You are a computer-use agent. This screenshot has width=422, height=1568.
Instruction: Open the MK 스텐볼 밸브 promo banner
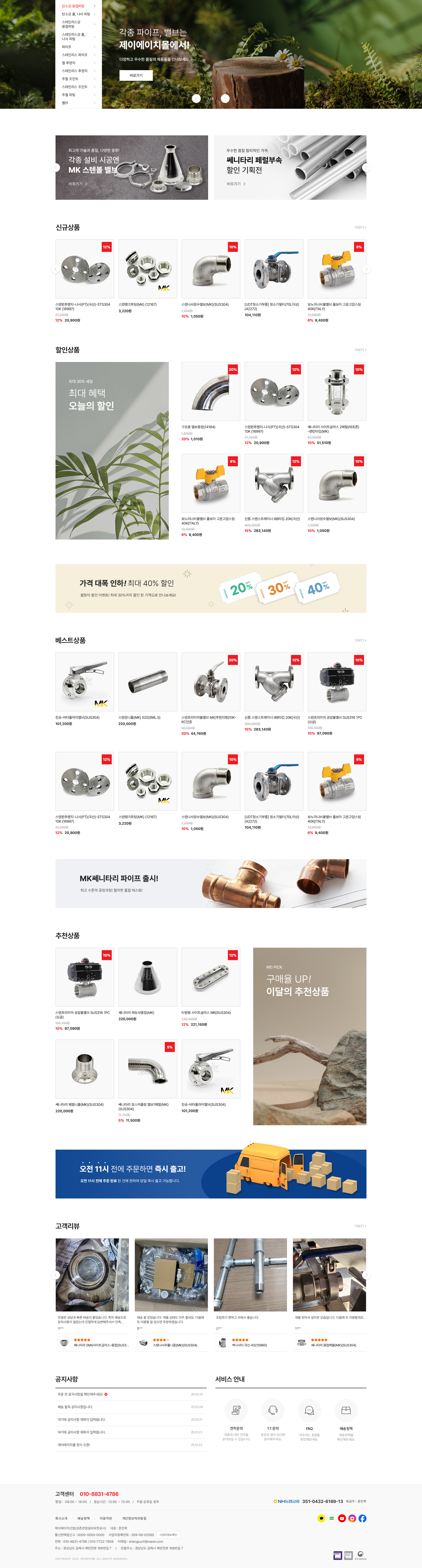[x=131, y=167]
